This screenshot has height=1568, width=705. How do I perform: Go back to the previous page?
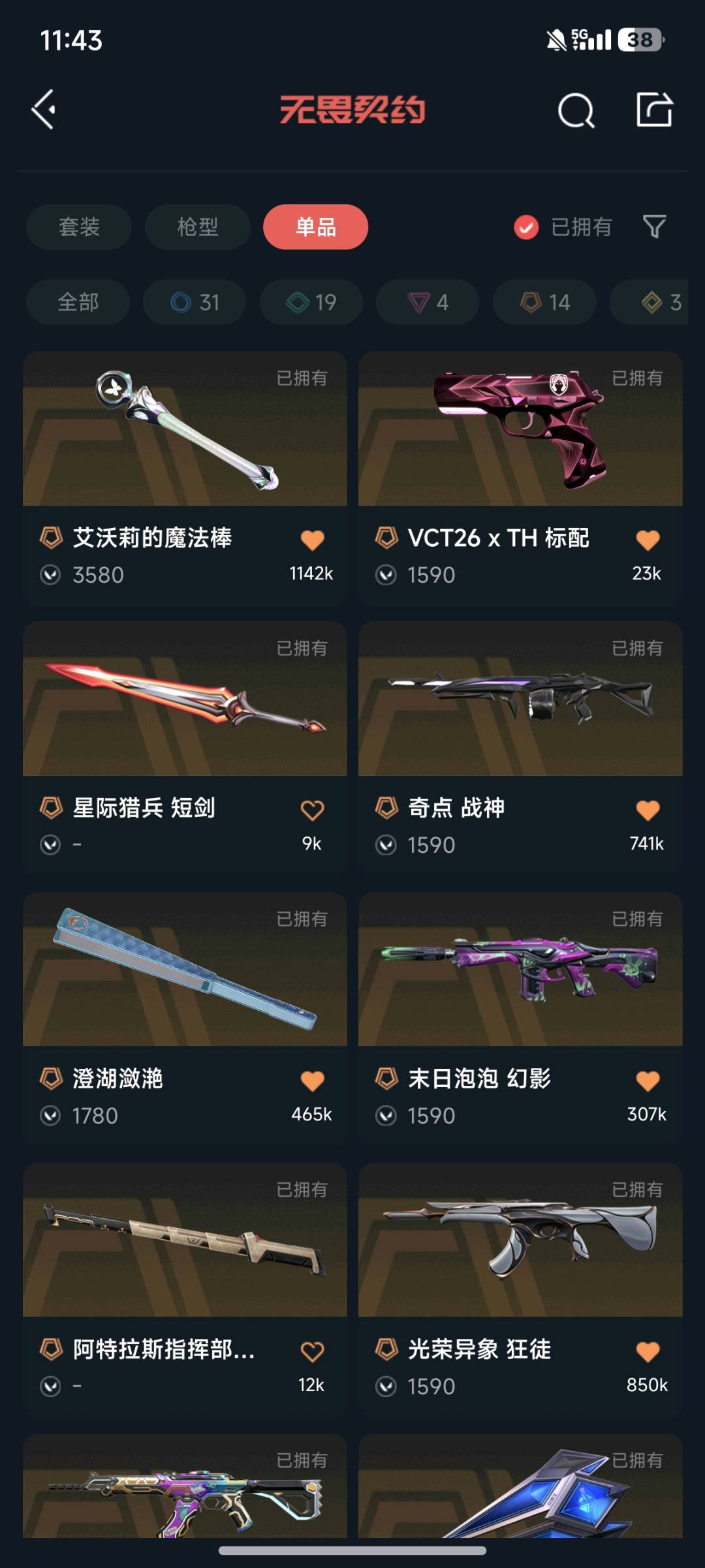pyautogui.click(x=44, y=109)
